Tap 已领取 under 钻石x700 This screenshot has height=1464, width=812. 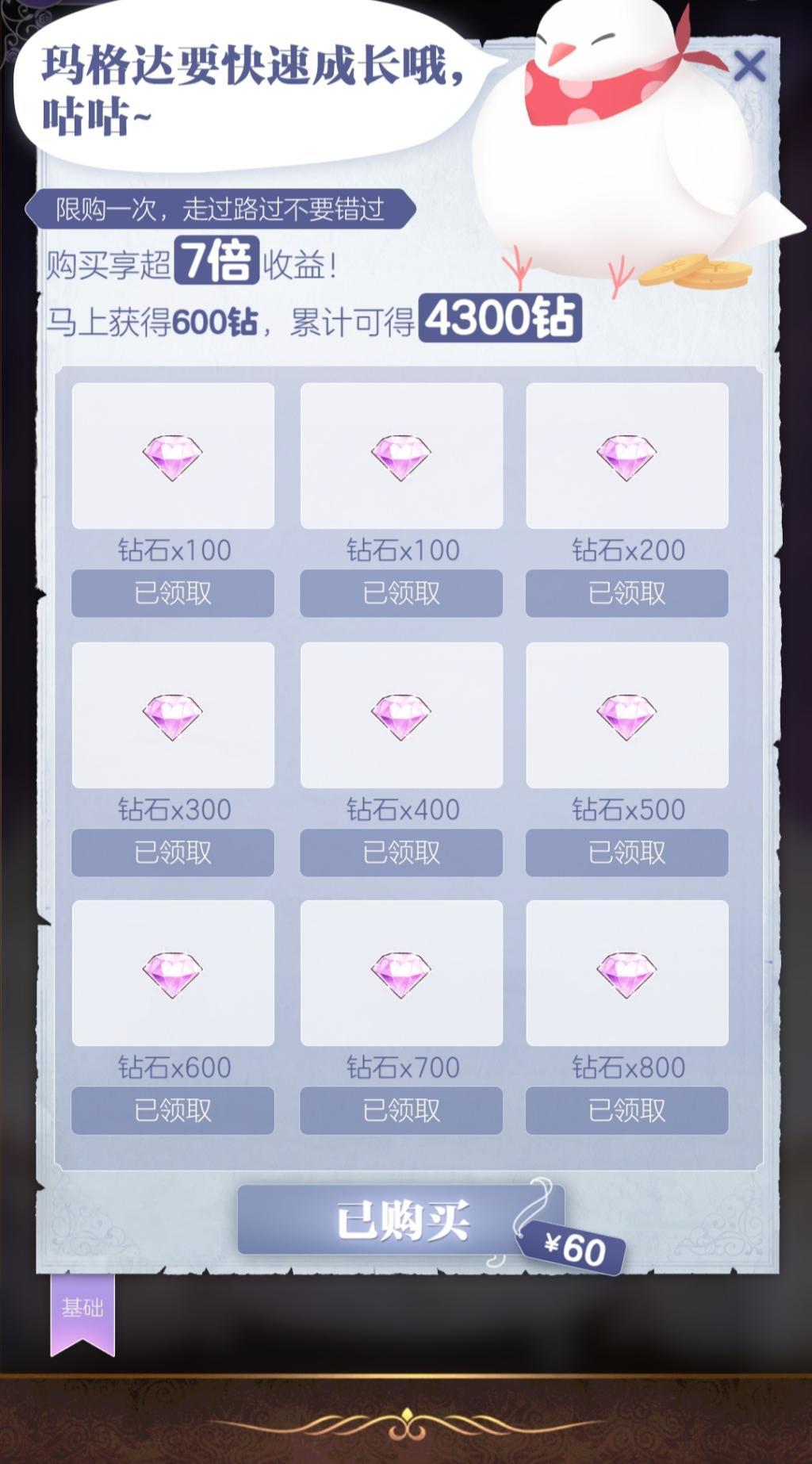(x=401, y=1110)
